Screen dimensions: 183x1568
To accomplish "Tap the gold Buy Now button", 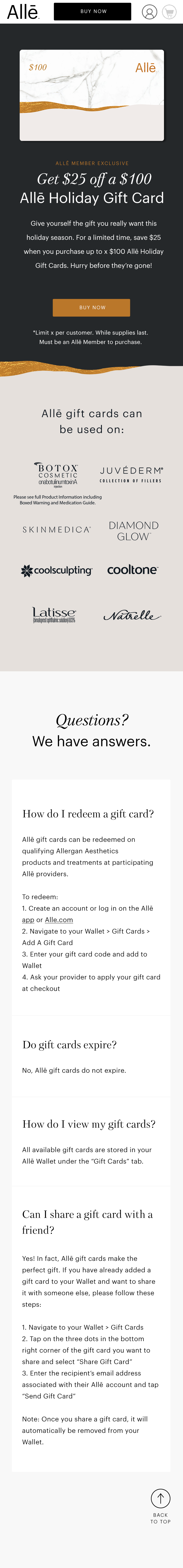I will [x=91, y=307].
